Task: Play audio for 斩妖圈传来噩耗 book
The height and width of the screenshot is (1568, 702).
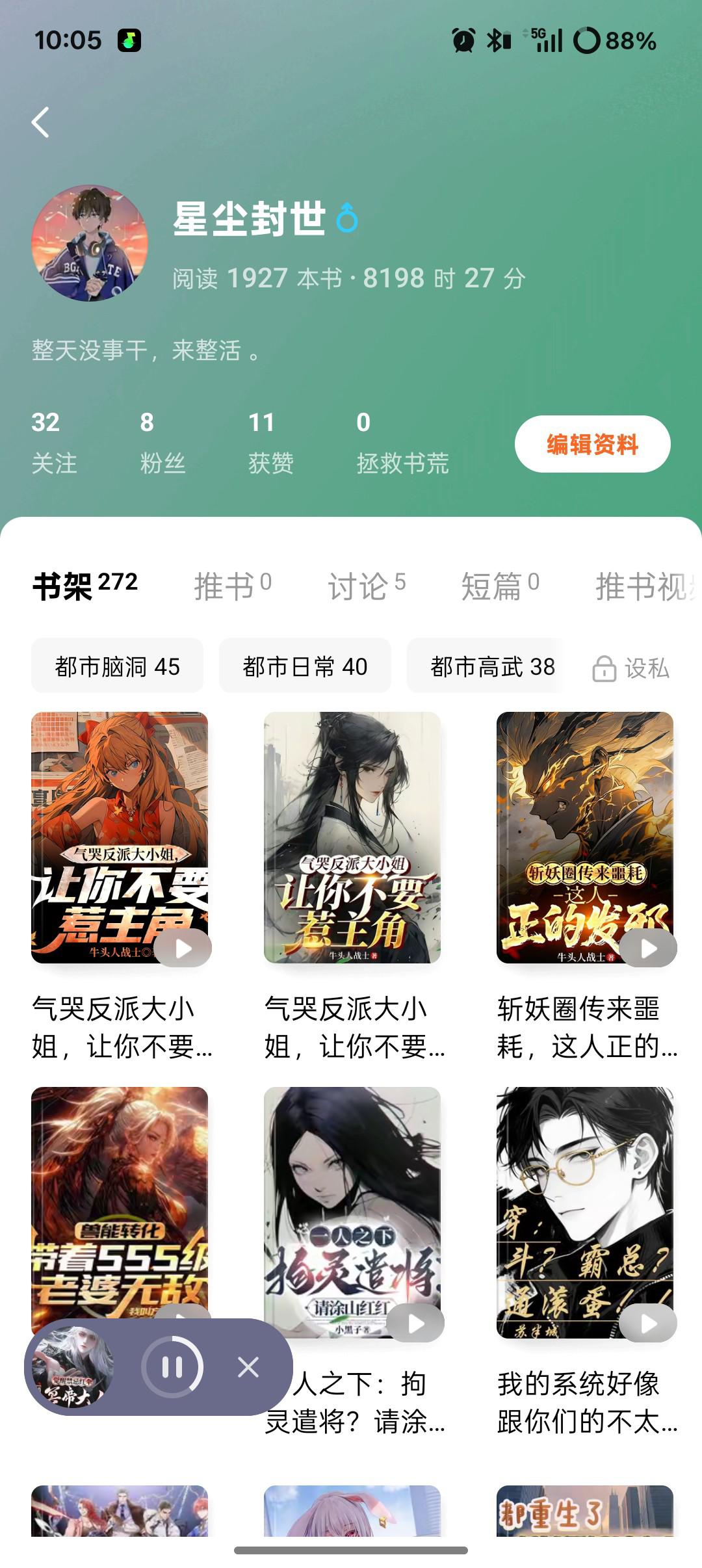Action: pos(648,948)
